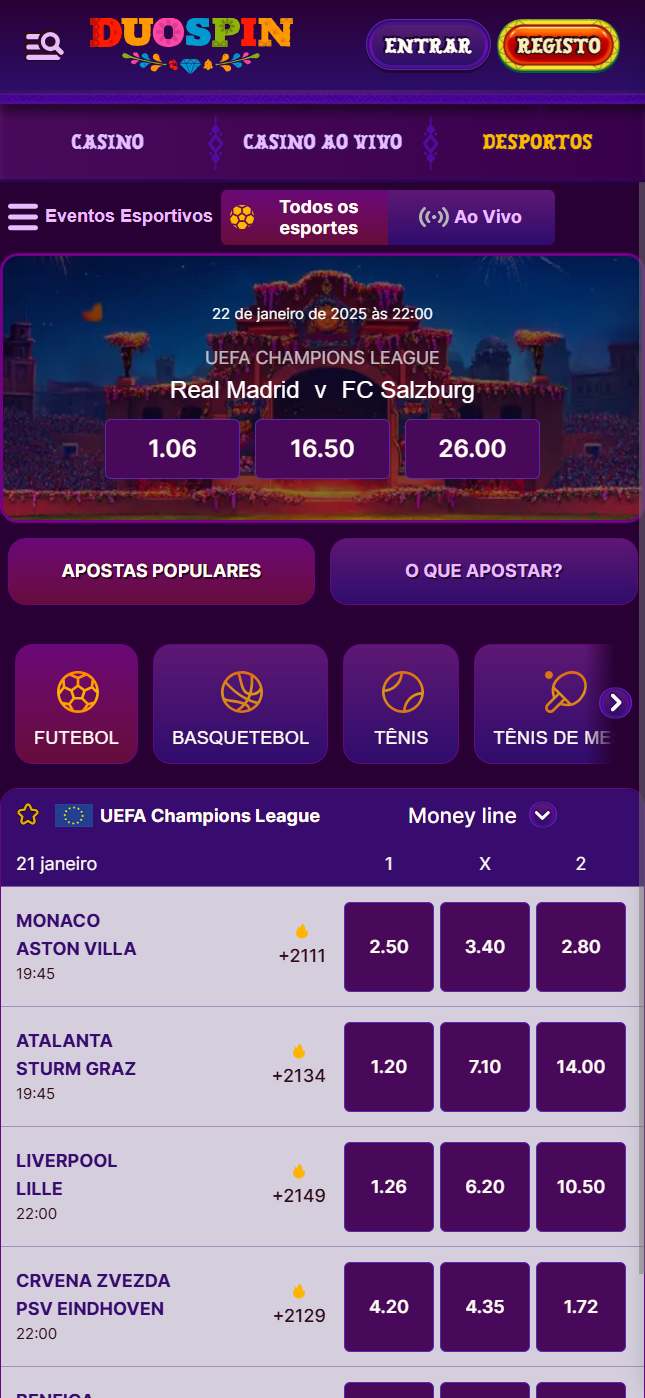Expand the Money line dropdown
The image size is (645, 1398).
click(542, 816)
